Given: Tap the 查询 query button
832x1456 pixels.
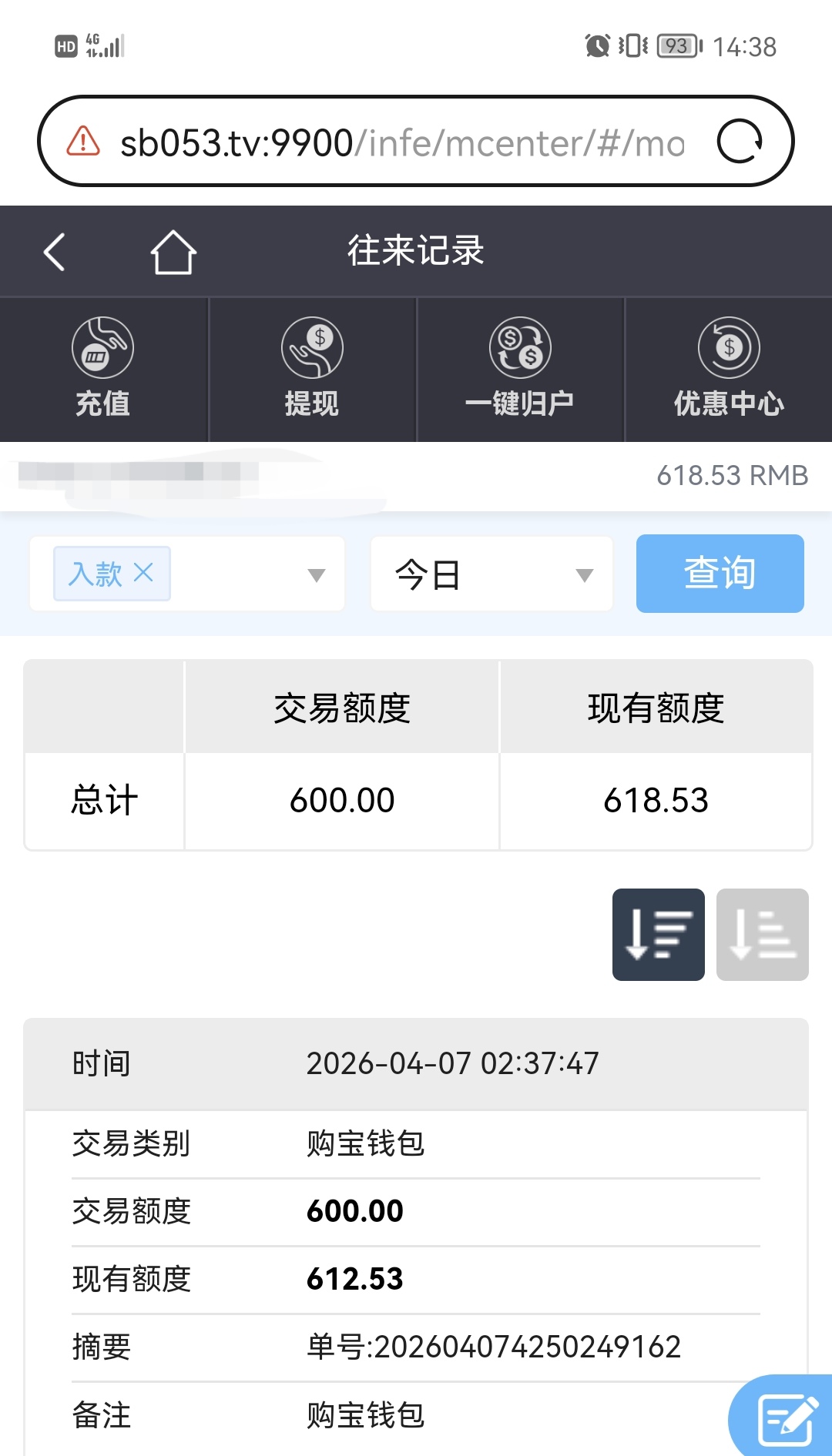Looking at the screenshot, I should (x=720, y=574).
